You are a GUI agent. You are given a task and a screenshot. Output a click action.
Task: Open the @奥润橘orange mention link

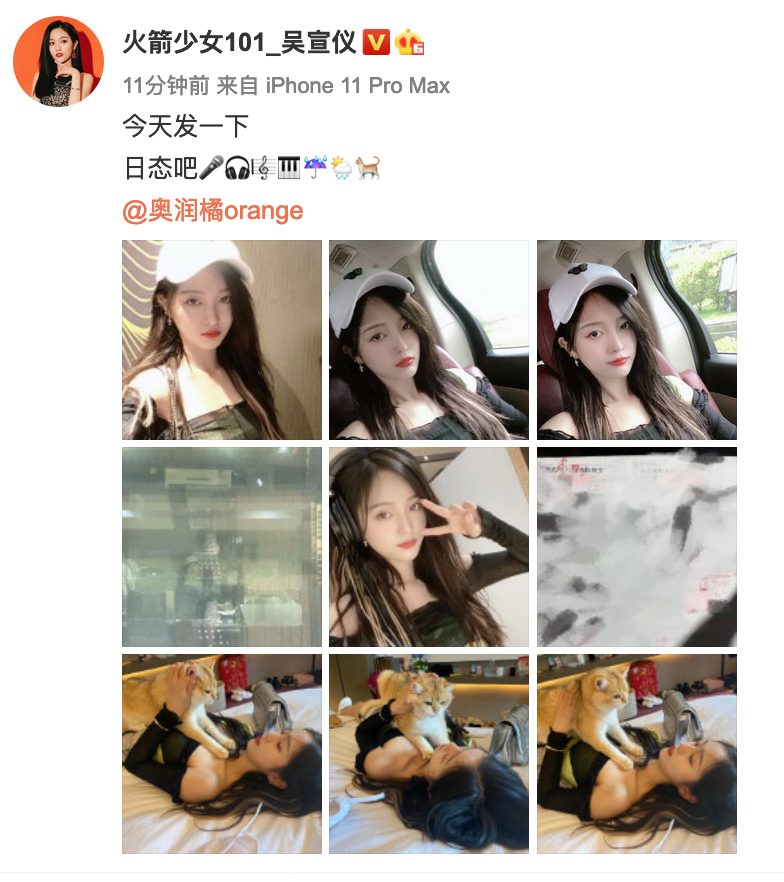coord(212,211)
